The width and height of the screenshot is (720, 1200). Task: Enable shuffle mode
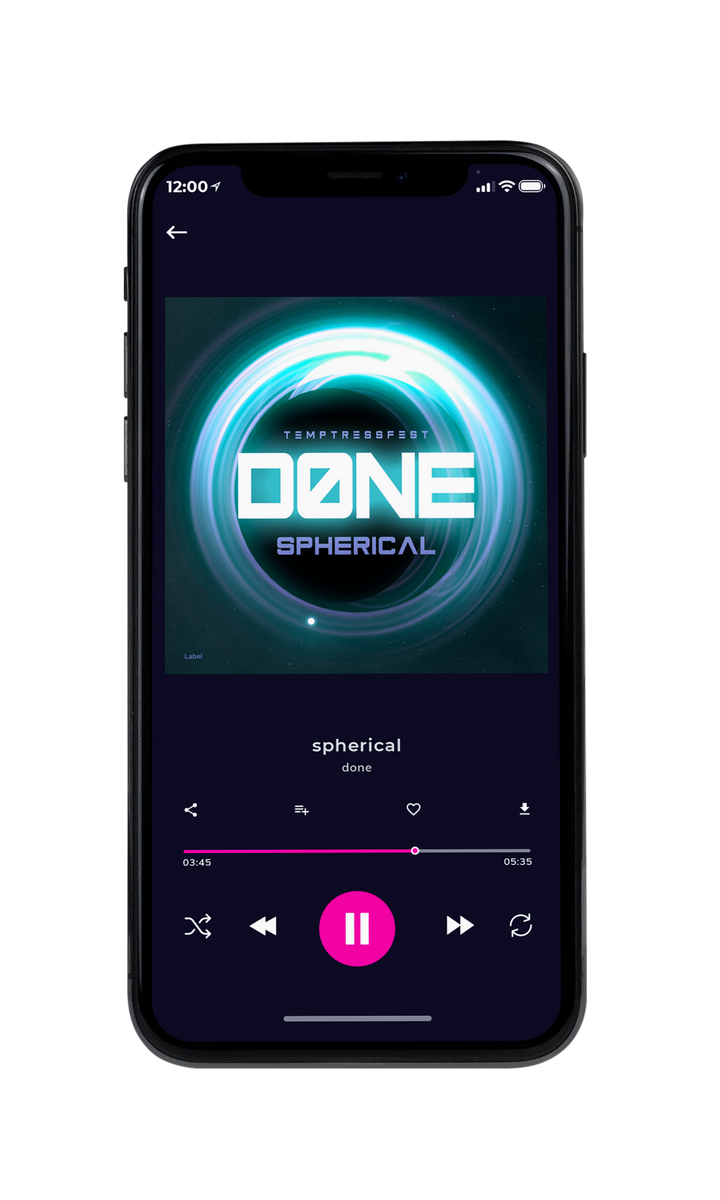pos(197,927)
